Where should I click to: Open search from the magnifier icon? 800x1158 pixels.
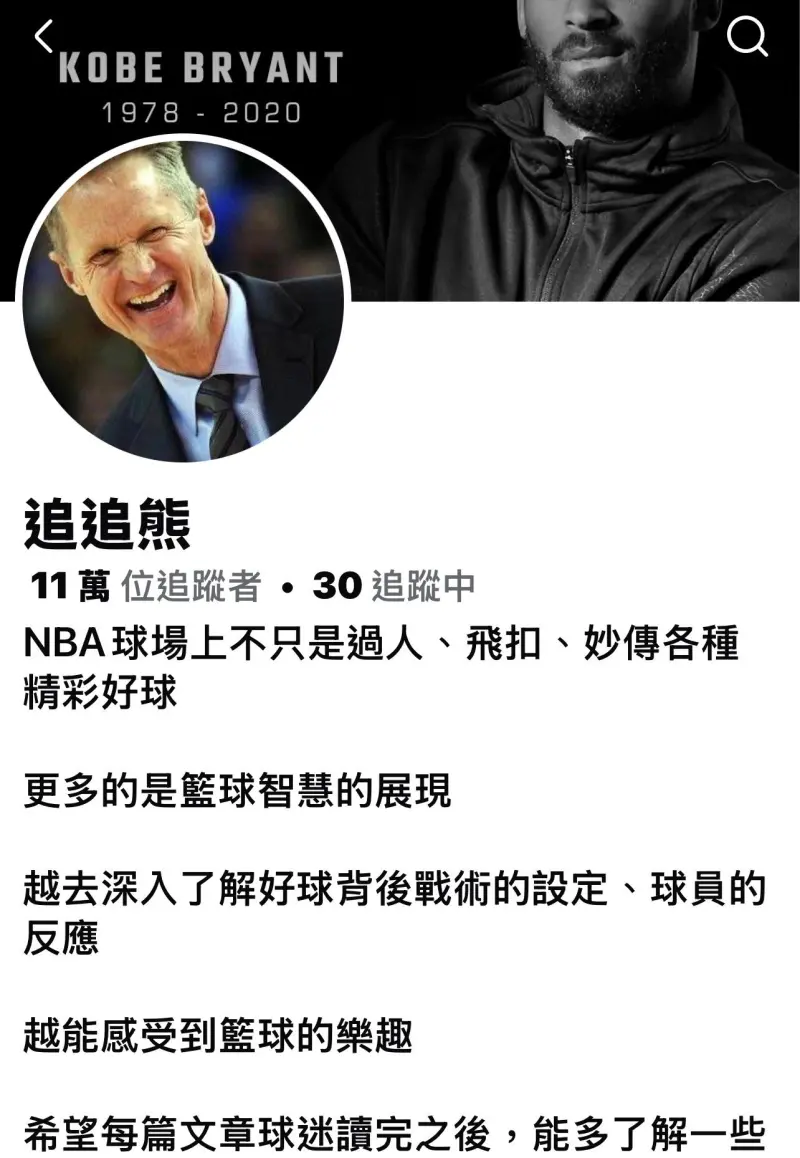point(746,38)
